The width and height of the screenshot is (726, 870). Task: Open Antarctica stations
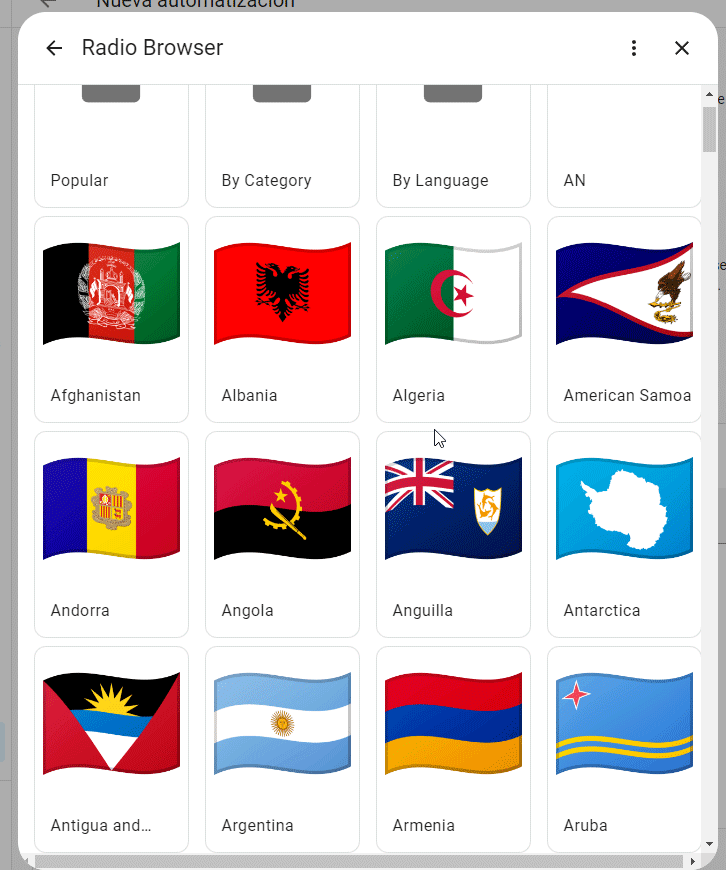pyautogui.click(x=624, y=533)
